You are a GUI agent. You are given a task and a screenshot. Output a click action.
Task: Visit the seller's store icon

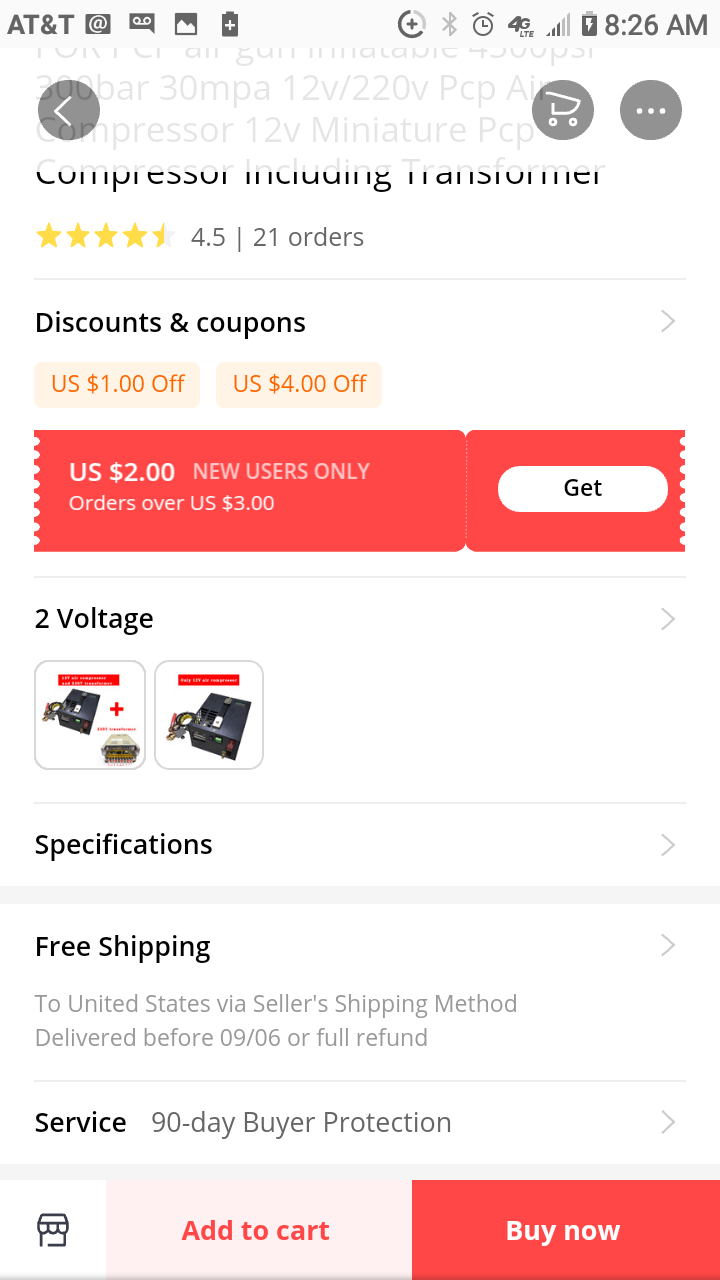pos(53,1230)
